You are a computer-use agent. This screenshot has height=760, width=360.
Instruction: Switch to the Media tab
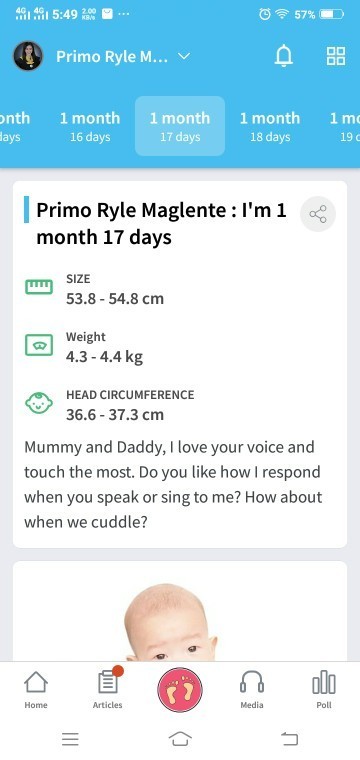(252, 690)
